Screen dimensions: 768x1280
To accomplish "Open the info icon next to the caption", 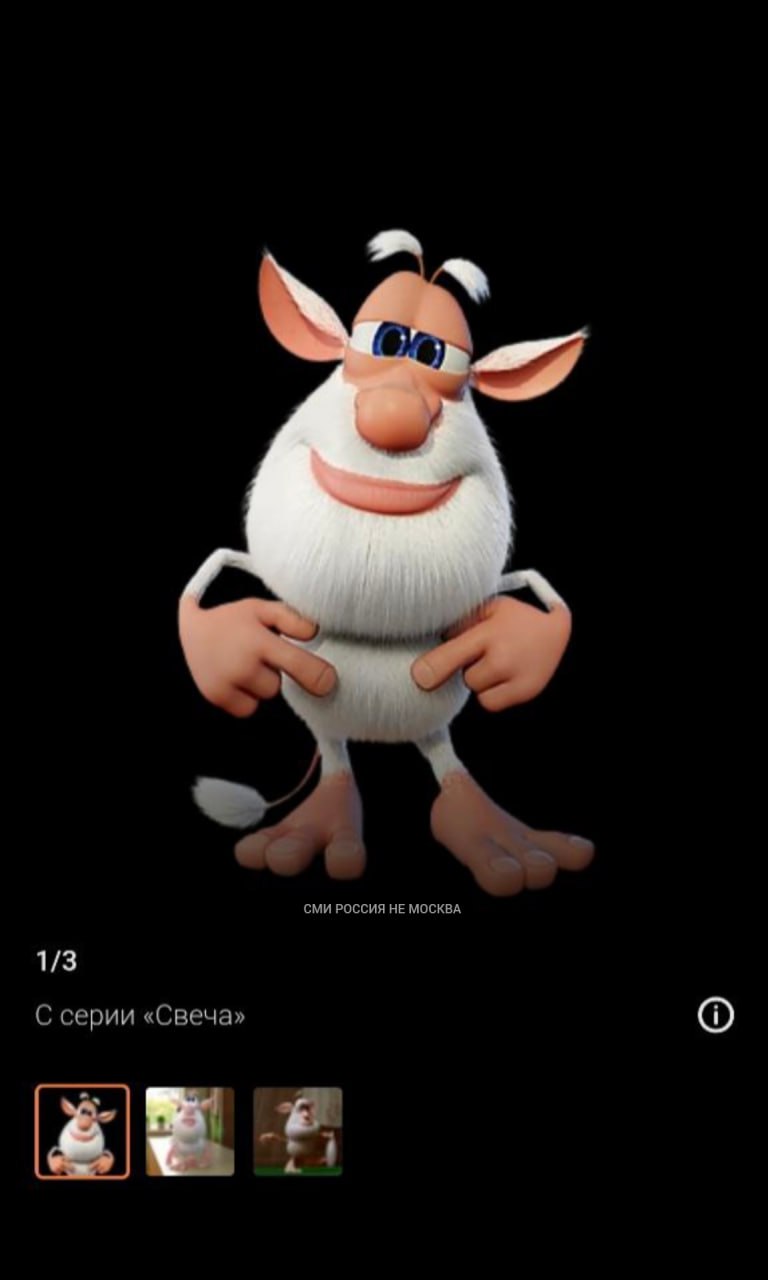I will pyautogui.click(x=715, y=1015).
